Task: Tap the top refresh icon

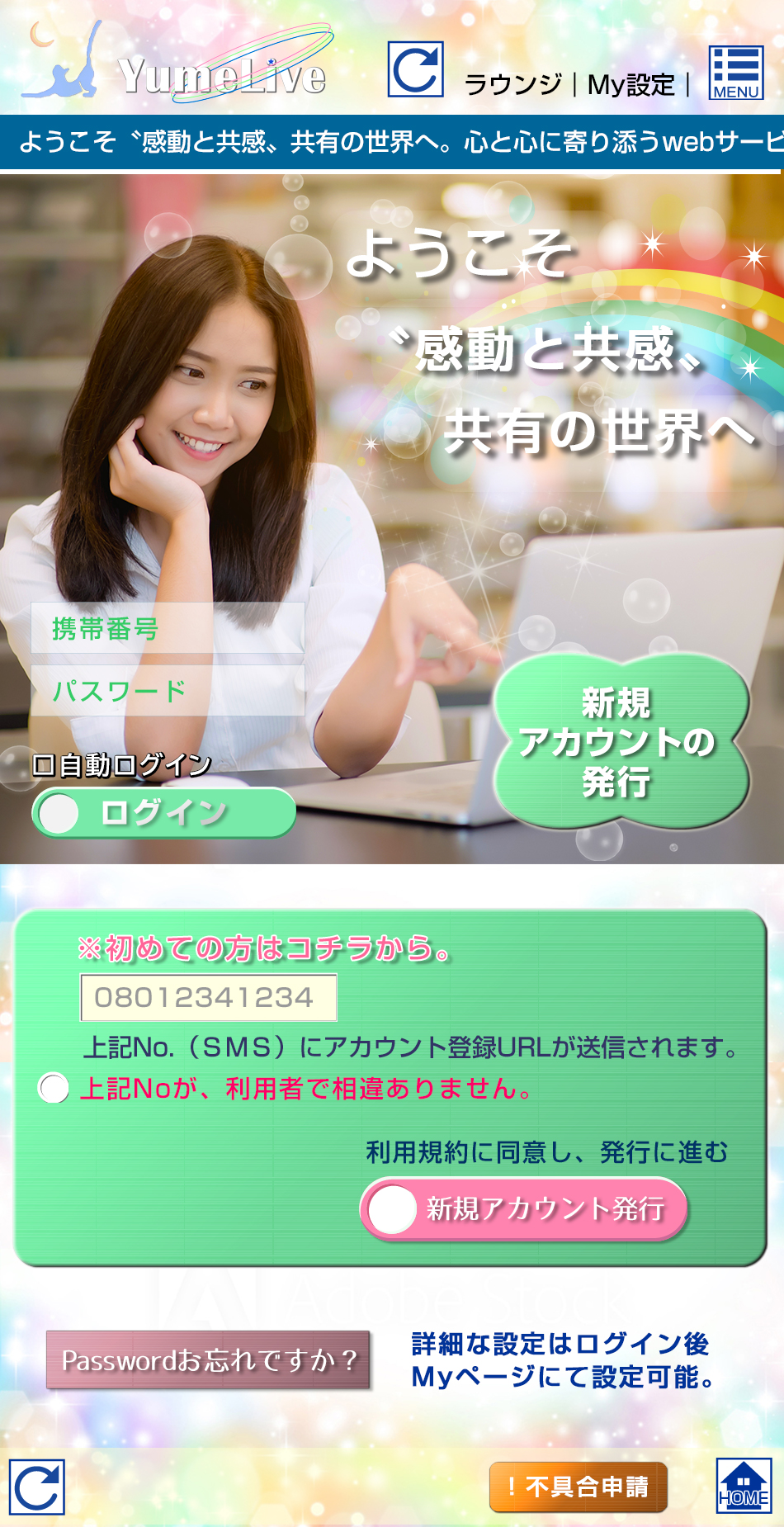Action: click(x=416, y=69)
